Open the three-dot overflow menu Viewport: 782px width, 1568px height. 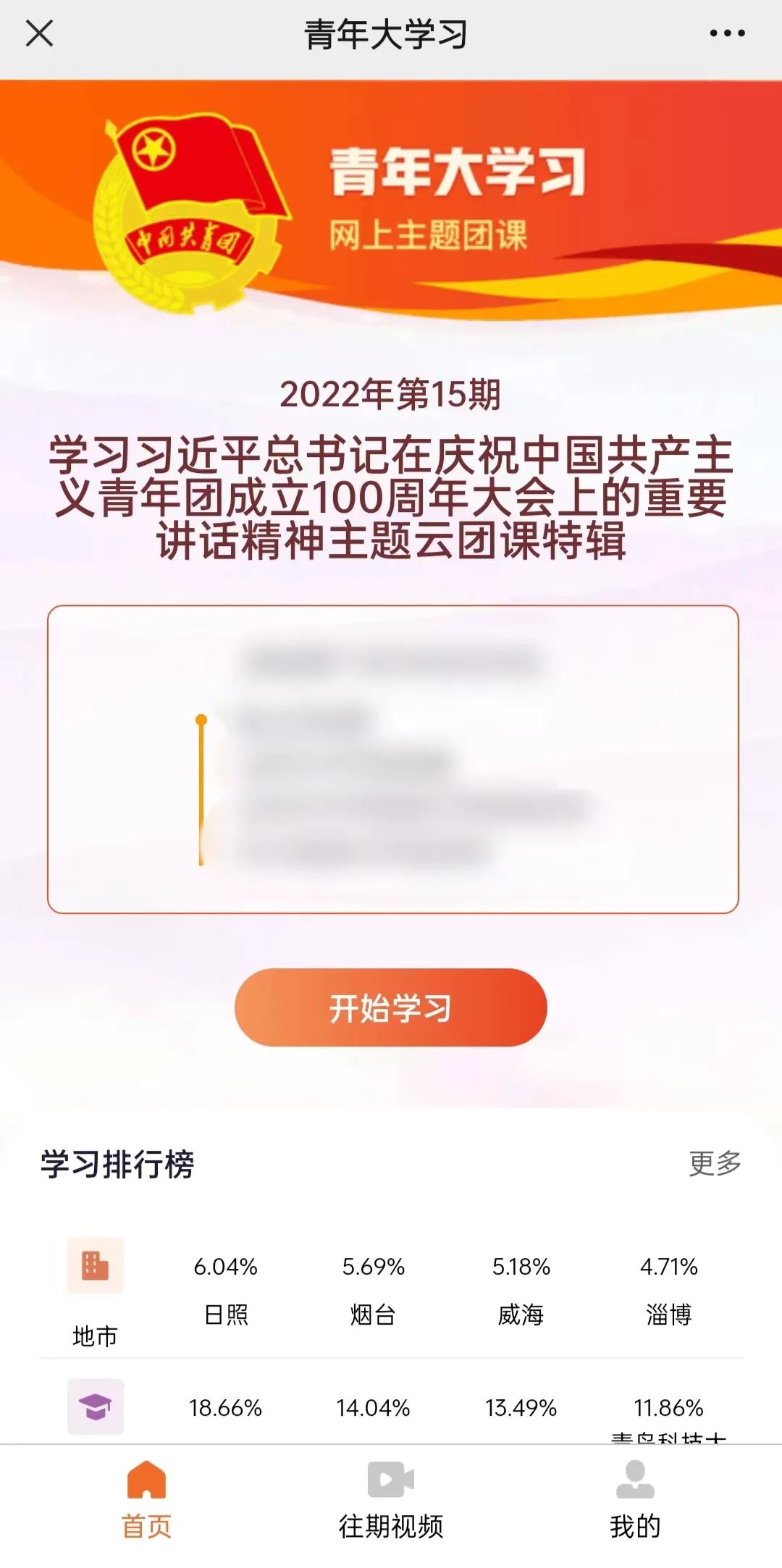[x=727, y=33]
